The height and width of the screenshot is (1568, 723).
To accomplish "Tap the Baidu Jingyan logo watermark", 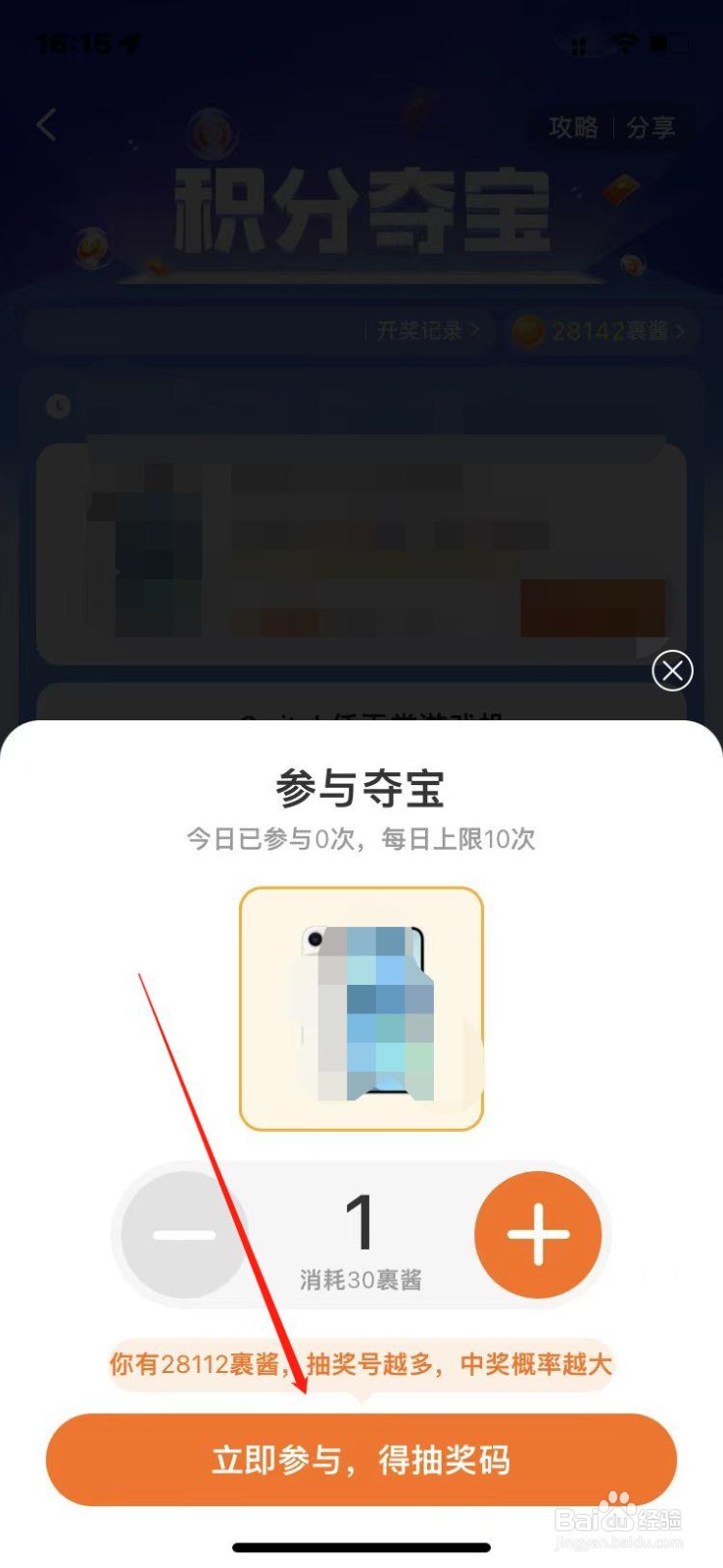I will point(621,1519).
